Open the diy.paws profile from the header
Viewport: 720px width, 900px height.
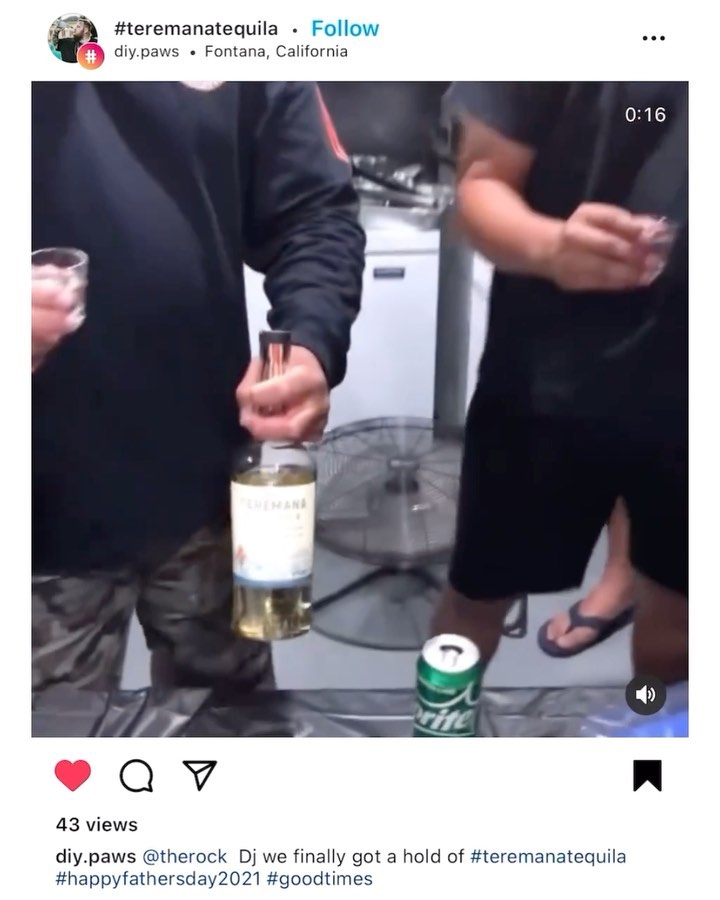click(148, 51)
